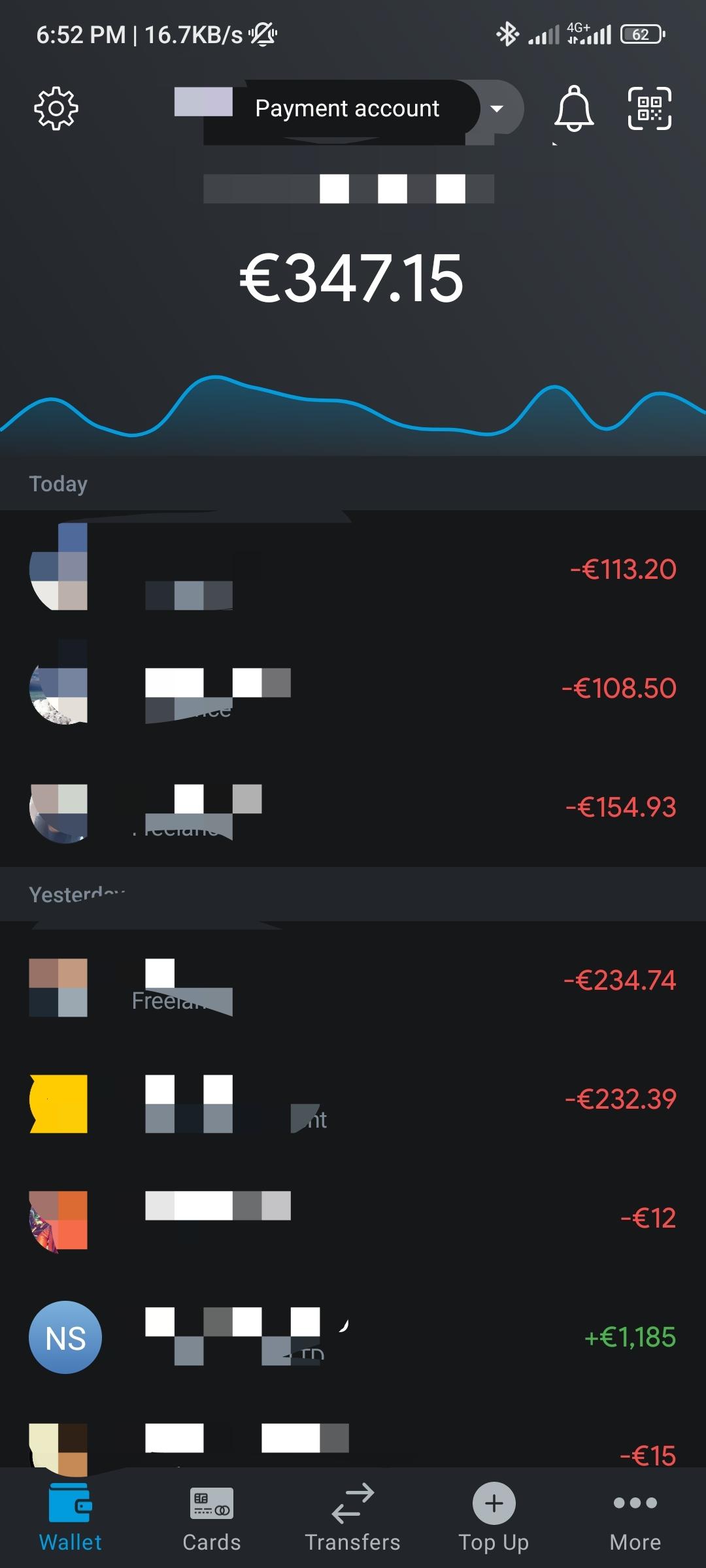Open the QR code scanner
Viewport: 706px width, 1568px height.
pyautogui.click(x=650, y=108)
